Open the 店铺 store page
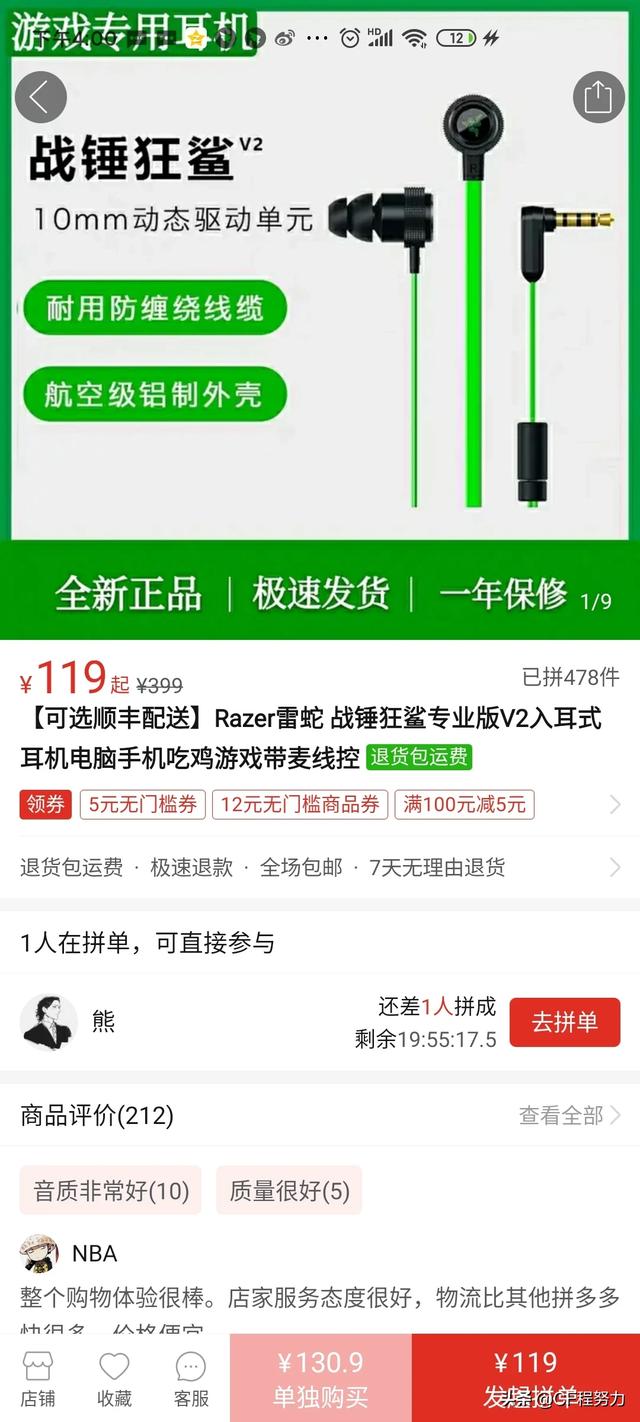 (x=38, y=1378)
